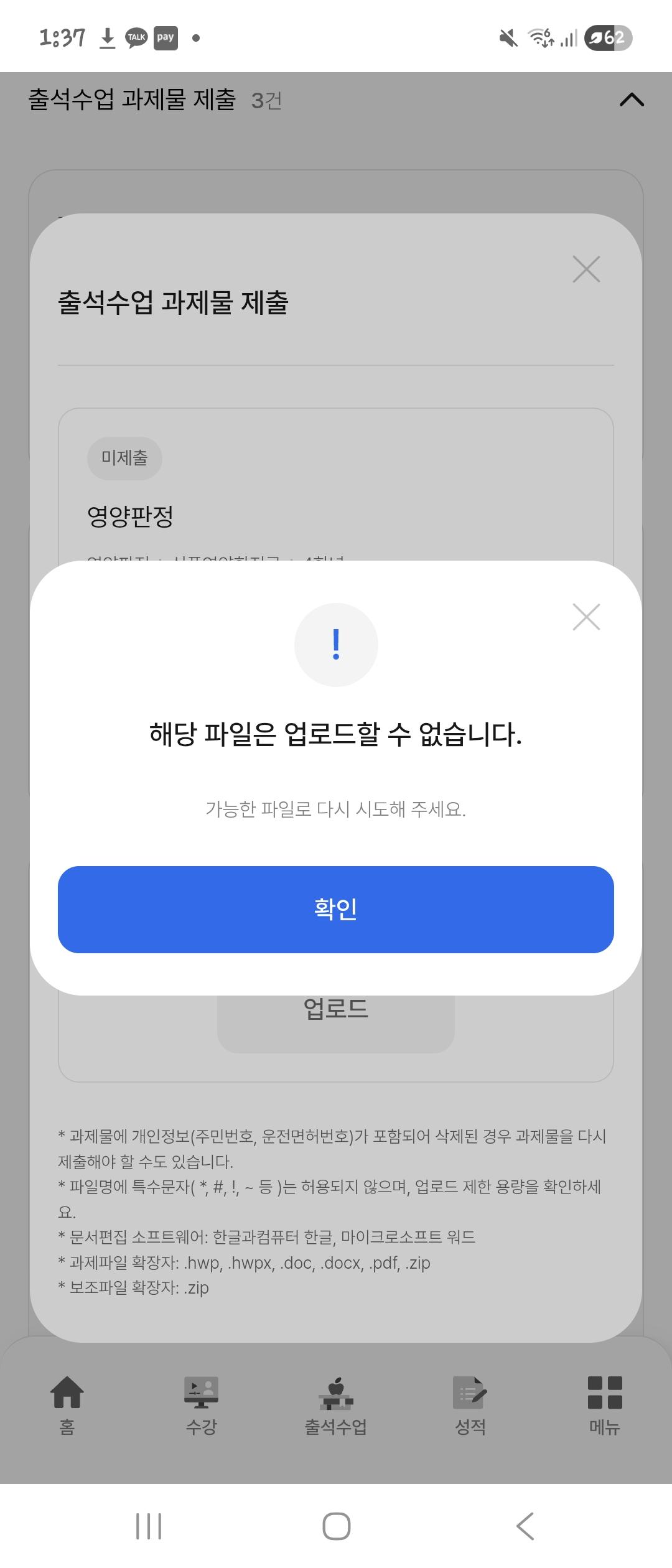Go back with the system back button

point(525,1526)
